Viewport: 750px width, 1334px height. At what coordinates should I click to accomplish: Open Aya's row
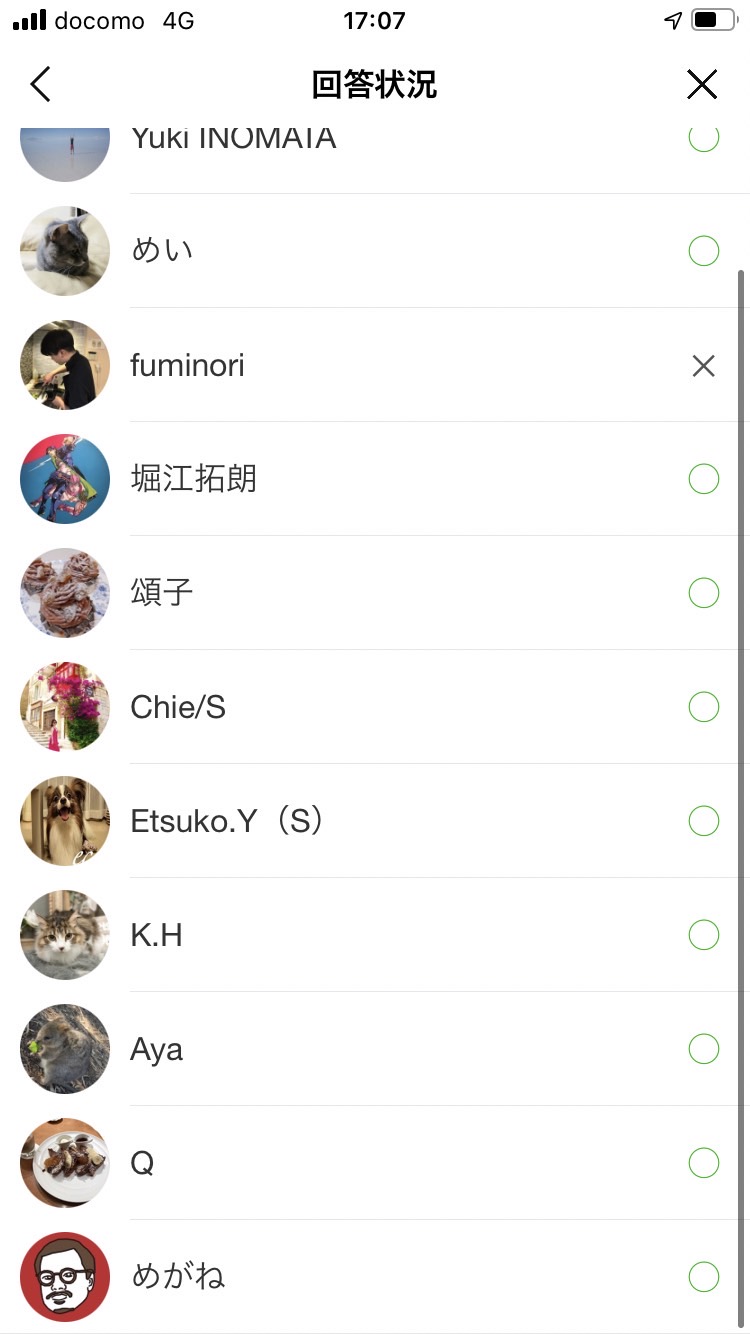(375, 1049)
